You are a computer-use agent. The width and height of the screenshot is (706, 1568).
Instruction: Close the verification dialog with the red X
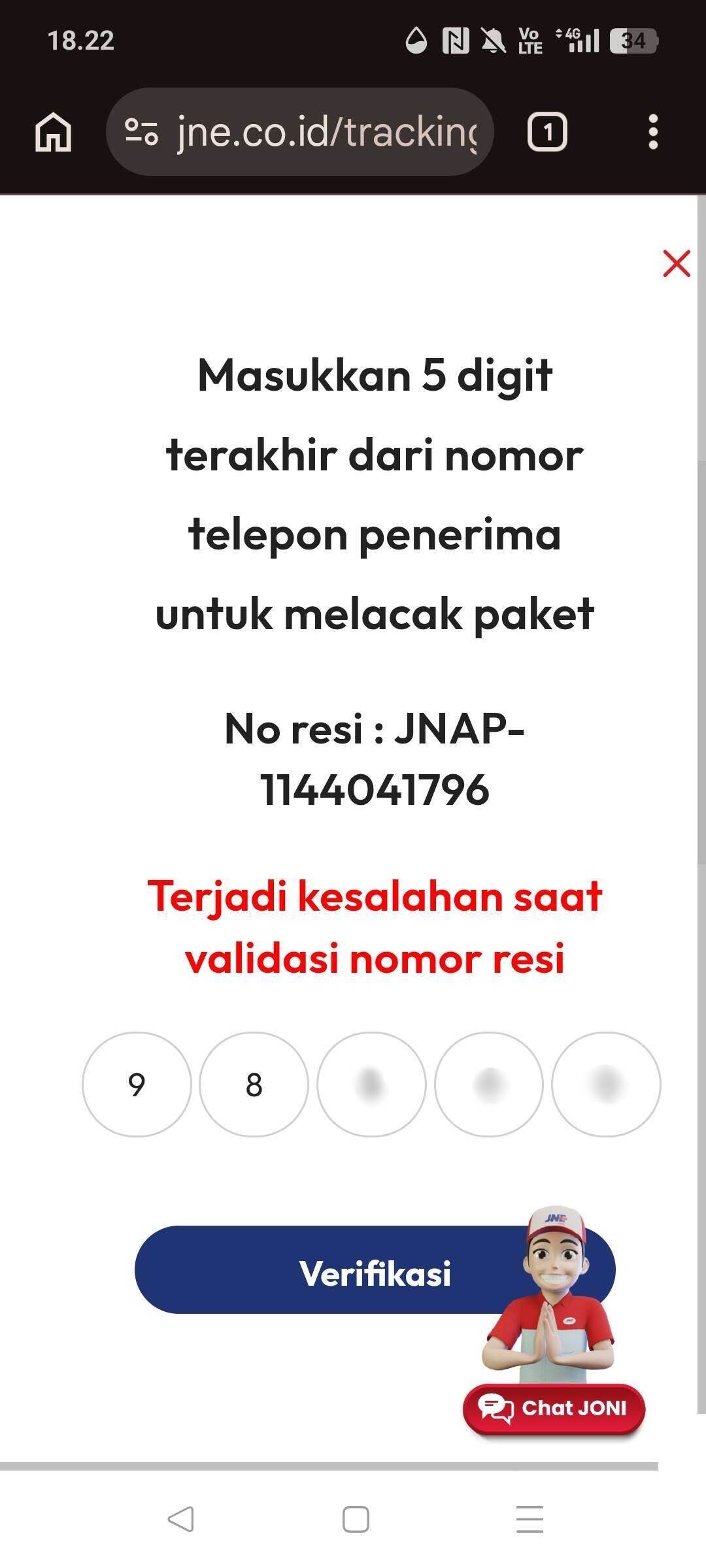click(677, 263)
